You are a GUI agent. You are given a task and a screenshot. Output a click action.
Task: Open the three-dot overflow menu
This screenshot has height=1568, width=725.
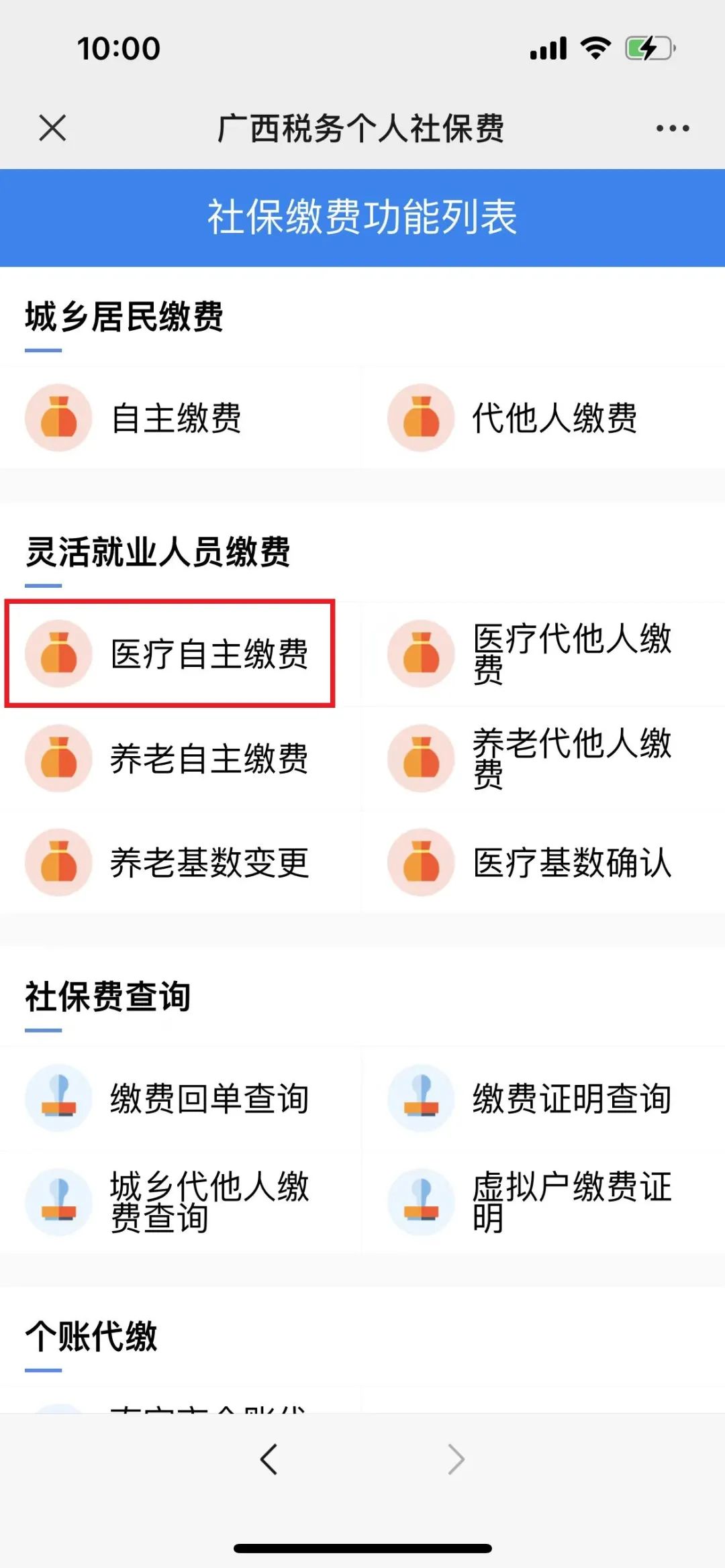coord(673,128)
